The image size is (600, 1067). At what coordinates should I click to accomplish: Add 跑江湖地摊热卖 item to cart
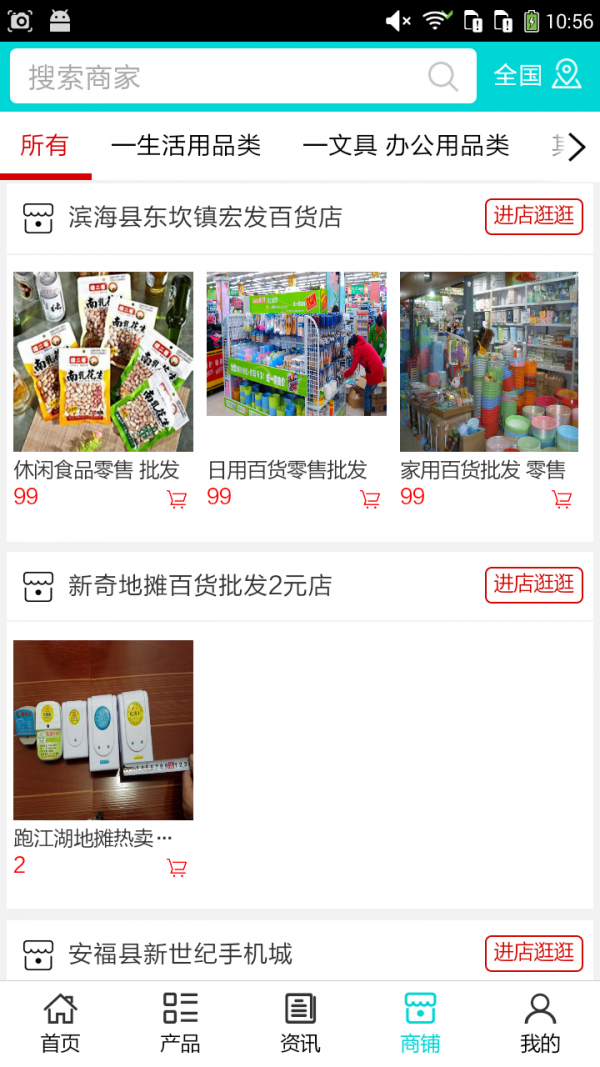pyautogui.click(x=177, y=868)
